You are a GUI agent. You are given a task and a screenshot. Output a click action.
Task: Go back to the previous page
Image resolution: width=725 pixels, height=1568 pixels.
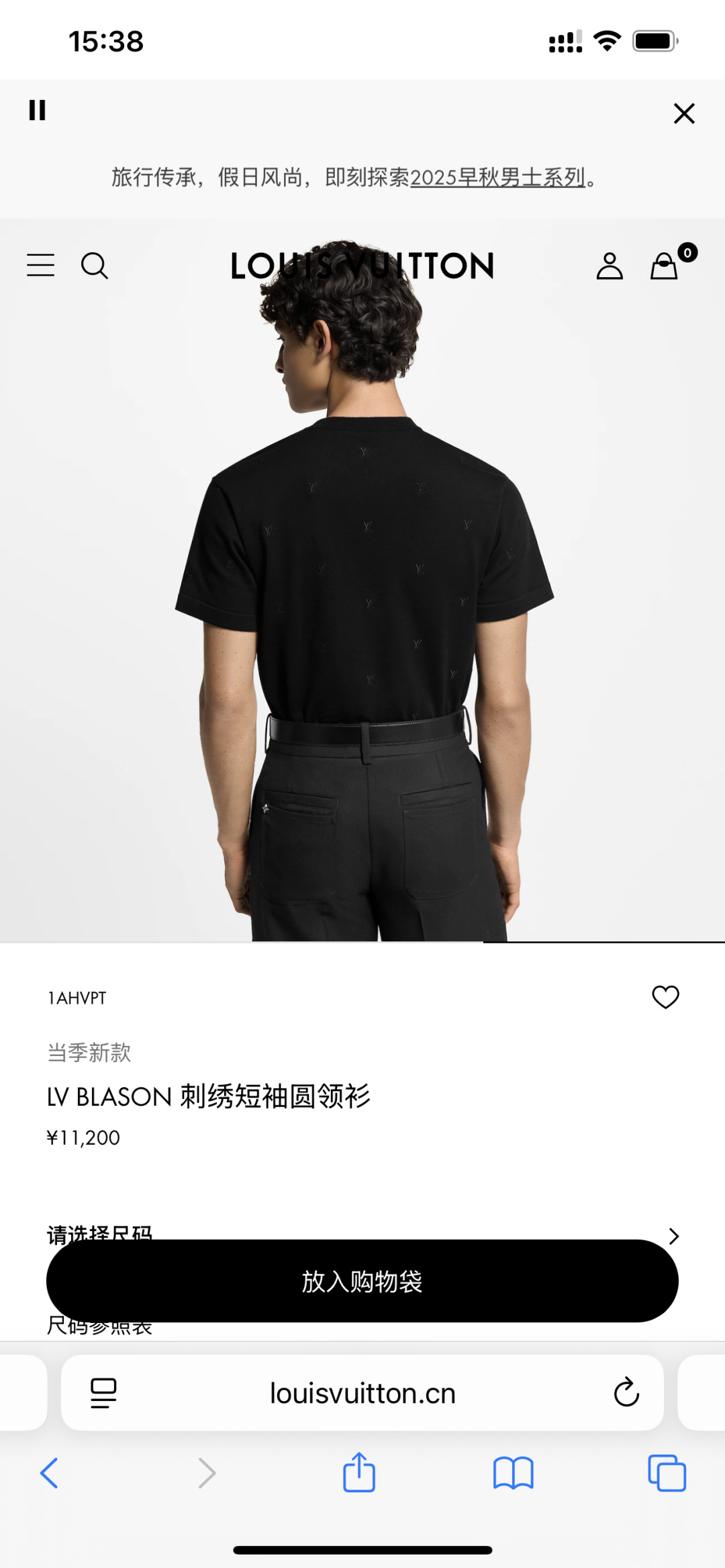click(x=50, y=1473)
